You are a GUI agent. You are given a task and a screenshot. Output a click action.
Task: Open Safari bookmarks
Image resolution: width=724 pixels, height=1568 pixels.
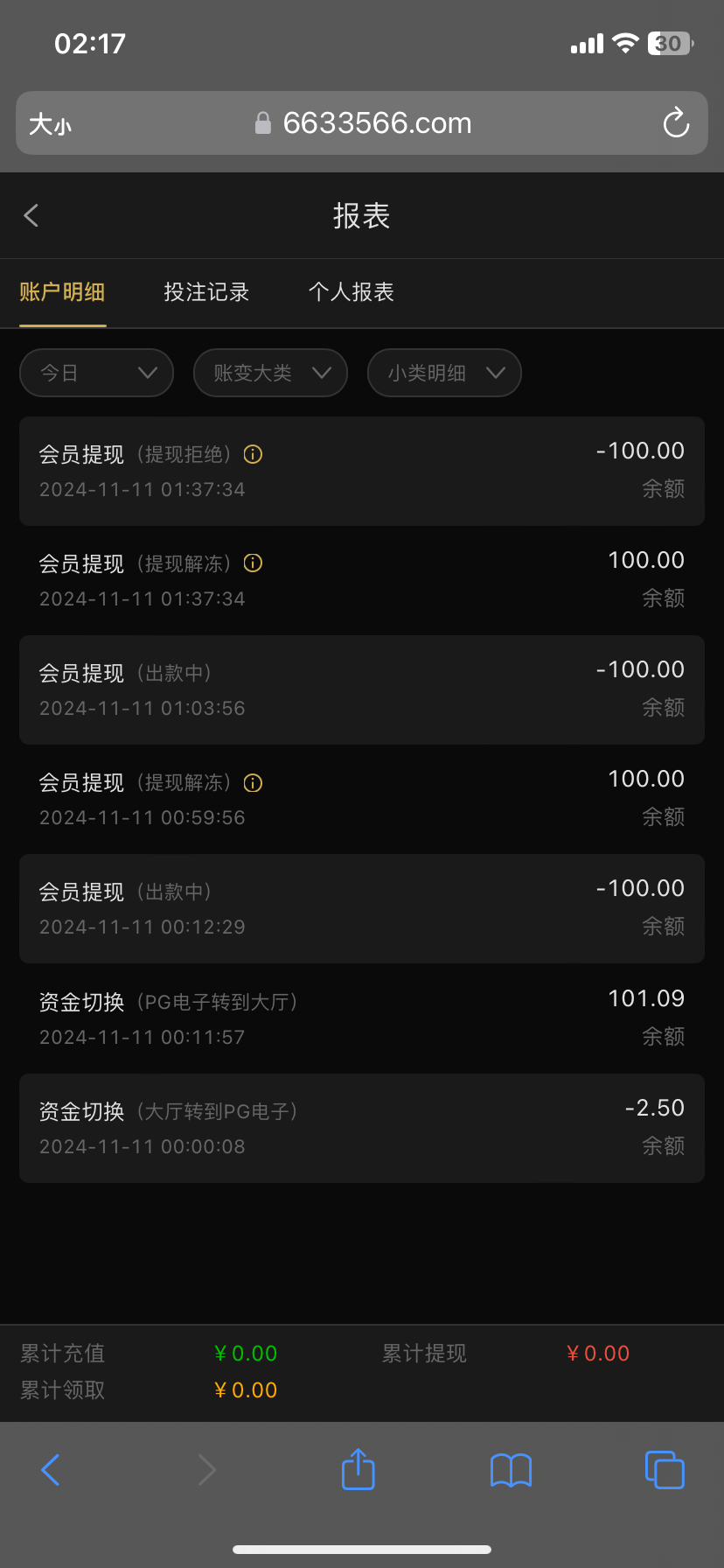(511, 1470)
